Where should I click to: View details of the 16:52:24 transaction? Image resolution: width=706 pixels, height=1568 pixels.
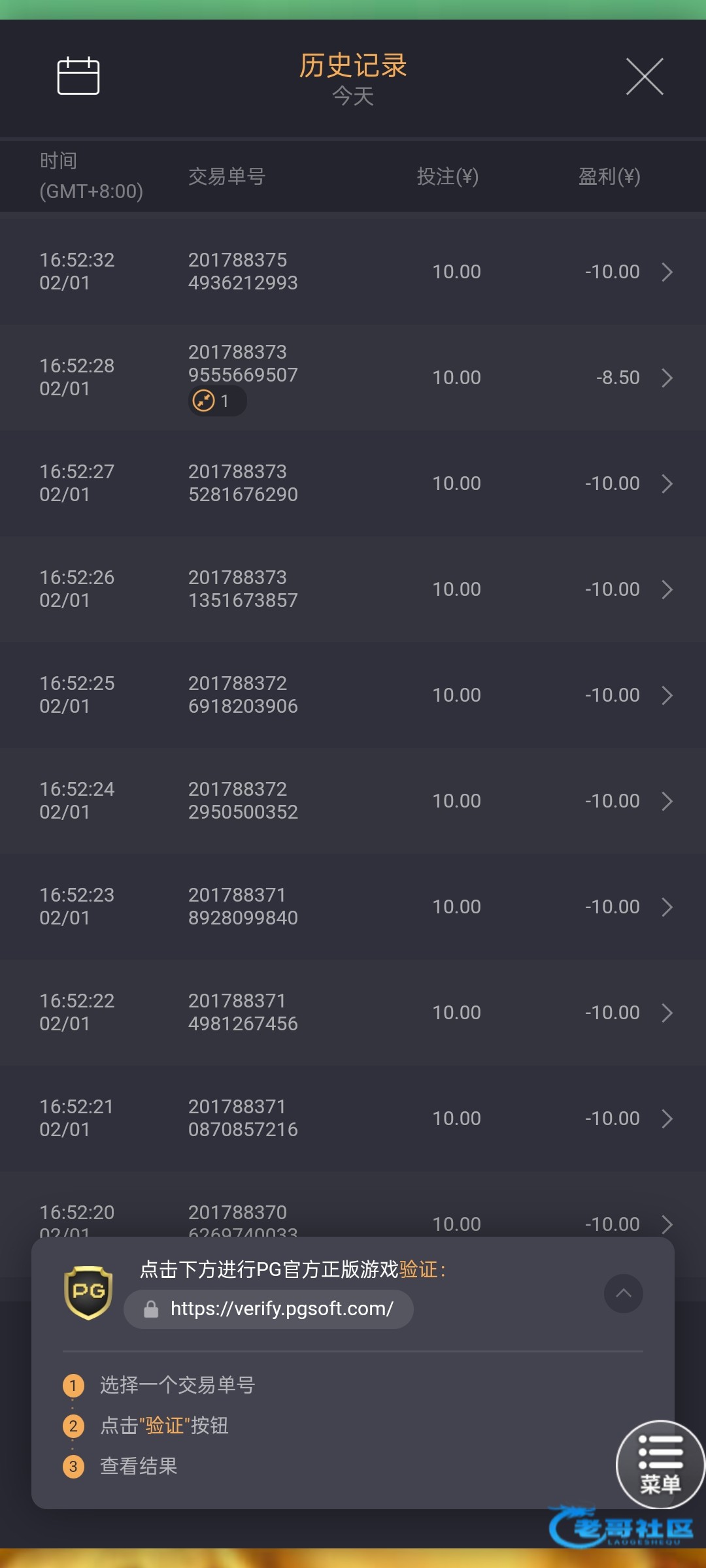point(353,801)
